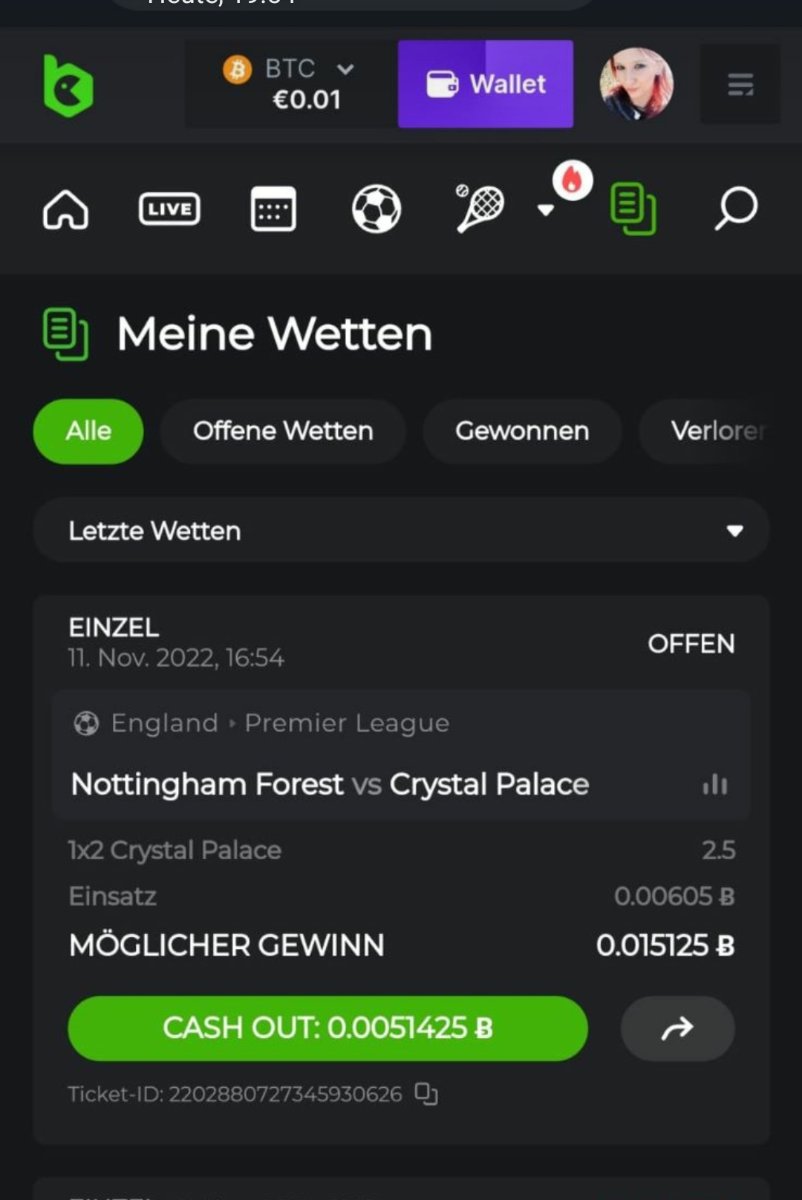
Task: Cash out 0.0051425 BTC
Action: (x=328, y=1028)
